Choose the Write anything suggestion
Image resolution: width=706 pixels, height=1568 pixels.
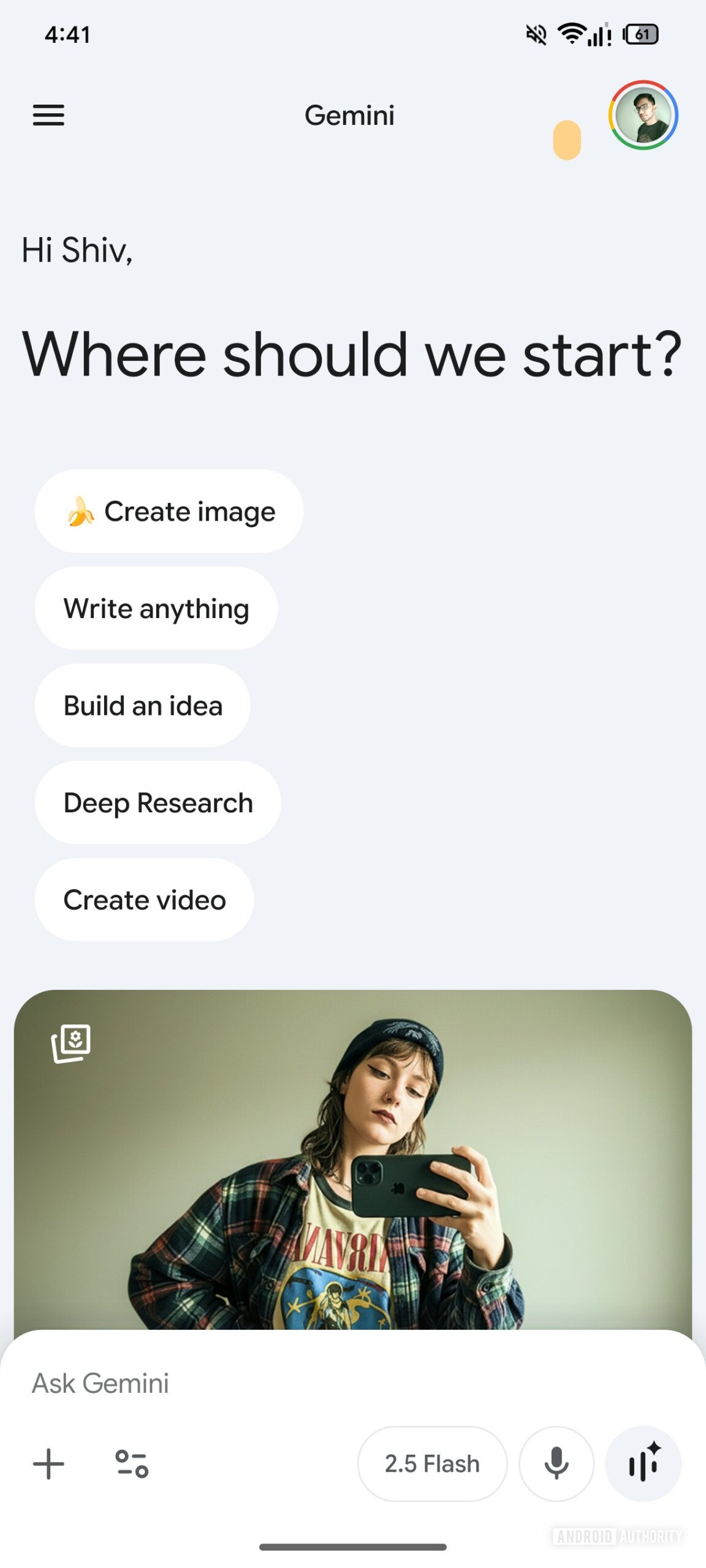tap(156, 608)
